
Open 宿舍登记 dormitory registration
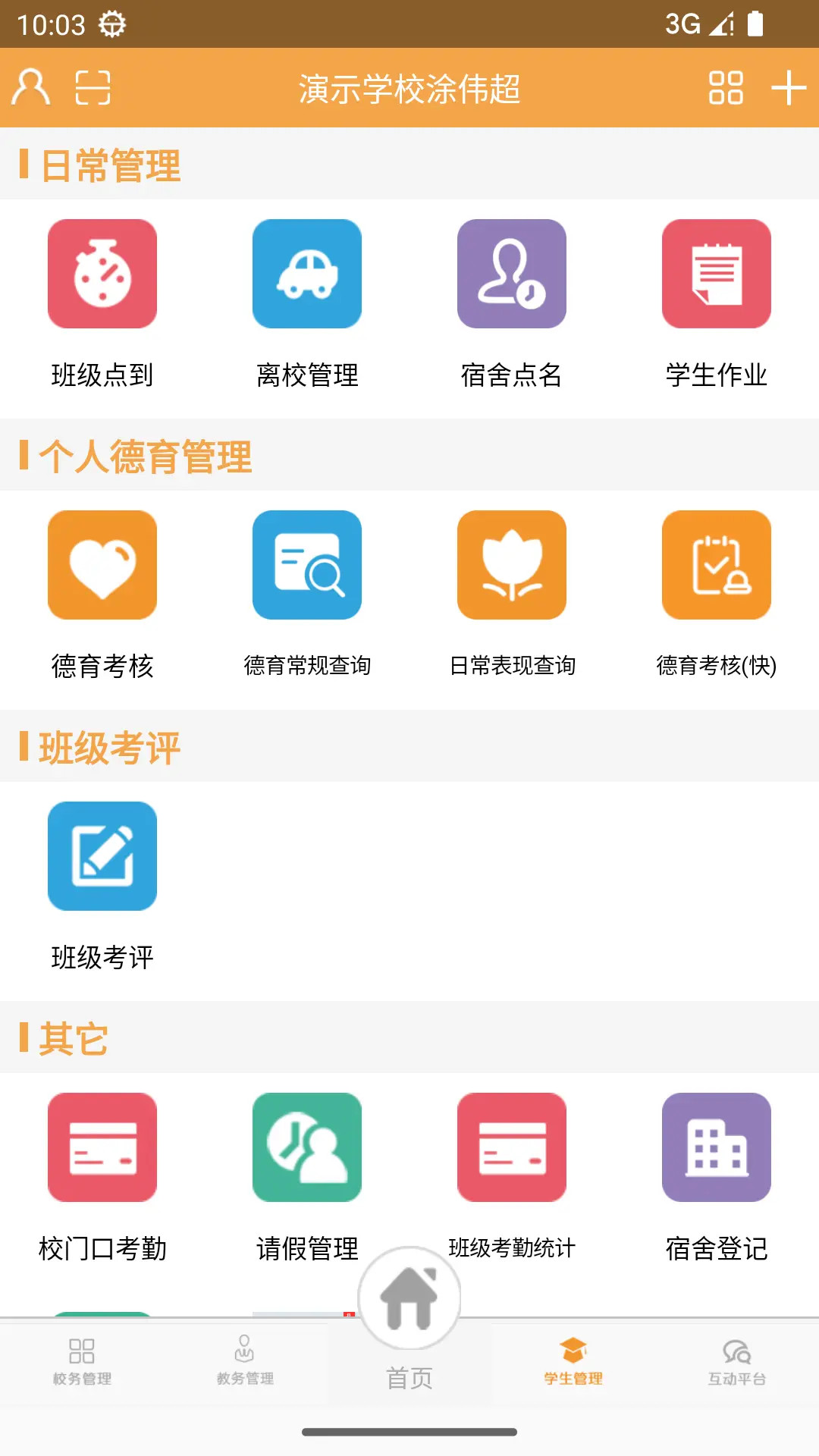coord(717,1147)
